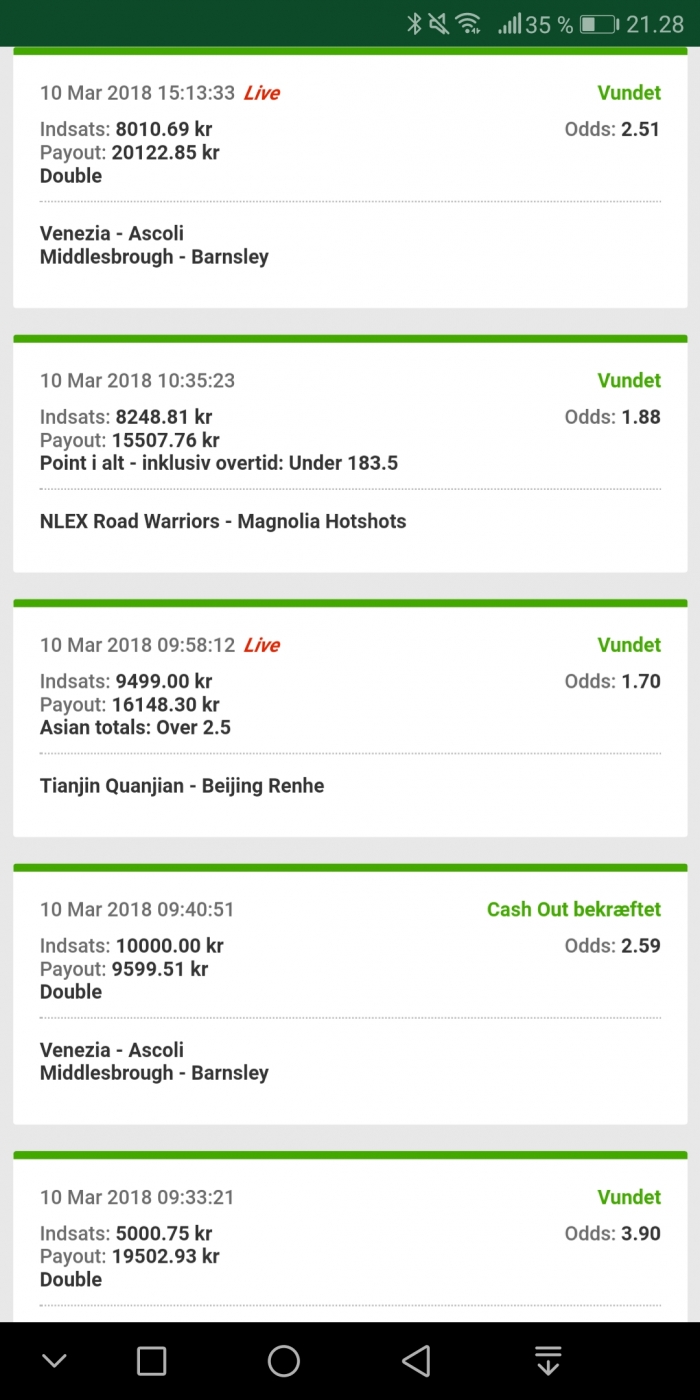Image resolution: width=700 pixels, height=1400 pixels.
Task: Open the NLEX Road Warriors bet card
Action: click(x=350, y=454)
